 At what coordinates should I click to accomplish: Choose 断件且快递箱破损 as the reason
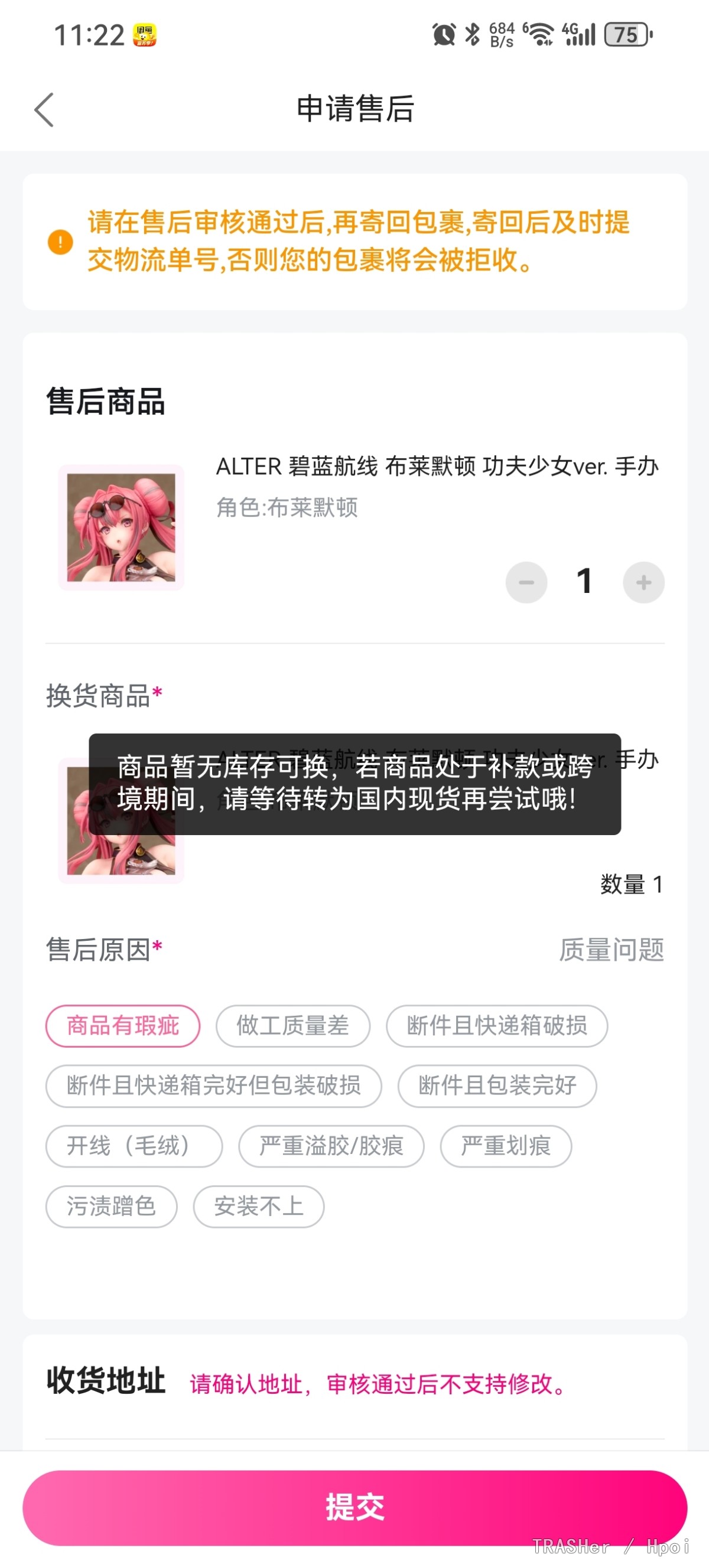pyautogui.click(x=496, y=1025)
